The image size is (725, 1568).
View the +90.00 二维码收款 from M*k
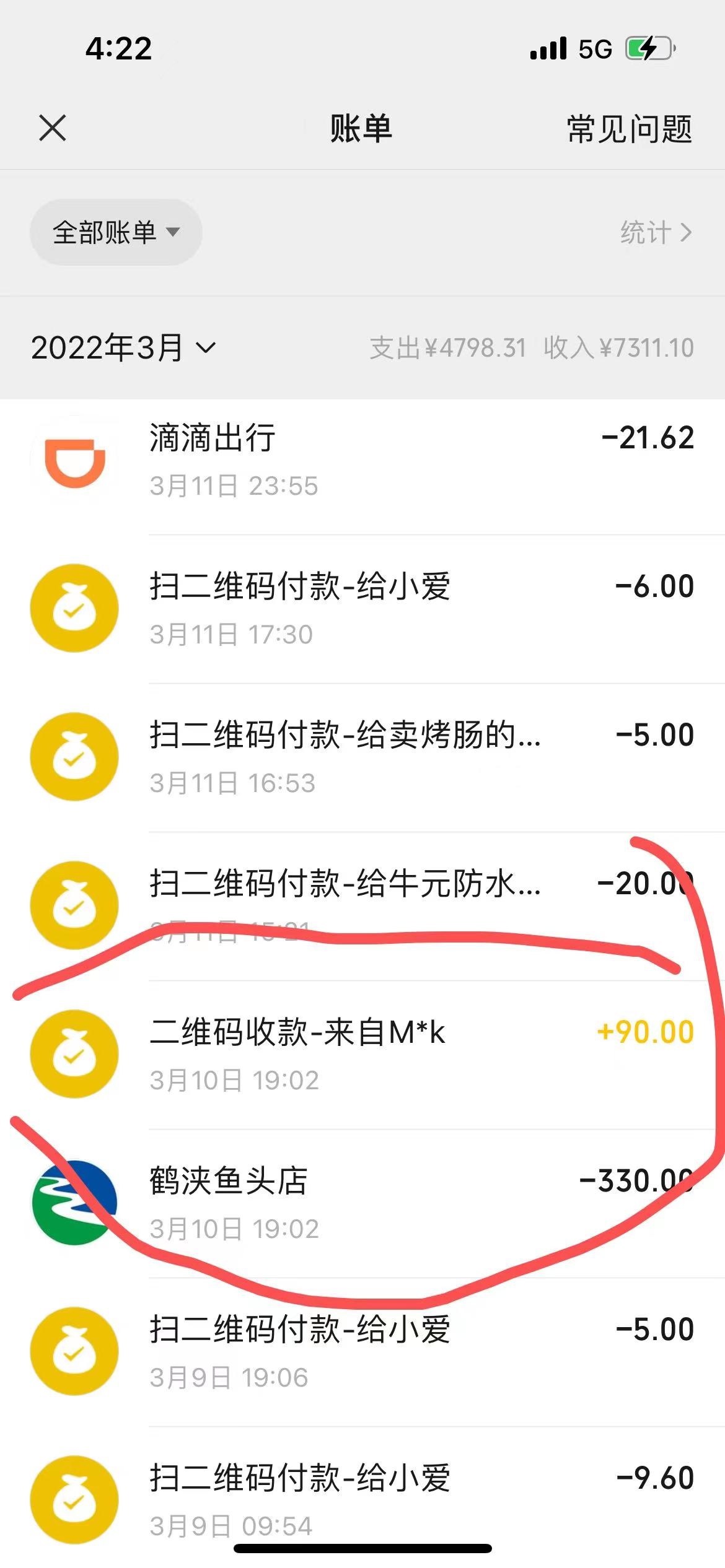[x=362, y=1055]
